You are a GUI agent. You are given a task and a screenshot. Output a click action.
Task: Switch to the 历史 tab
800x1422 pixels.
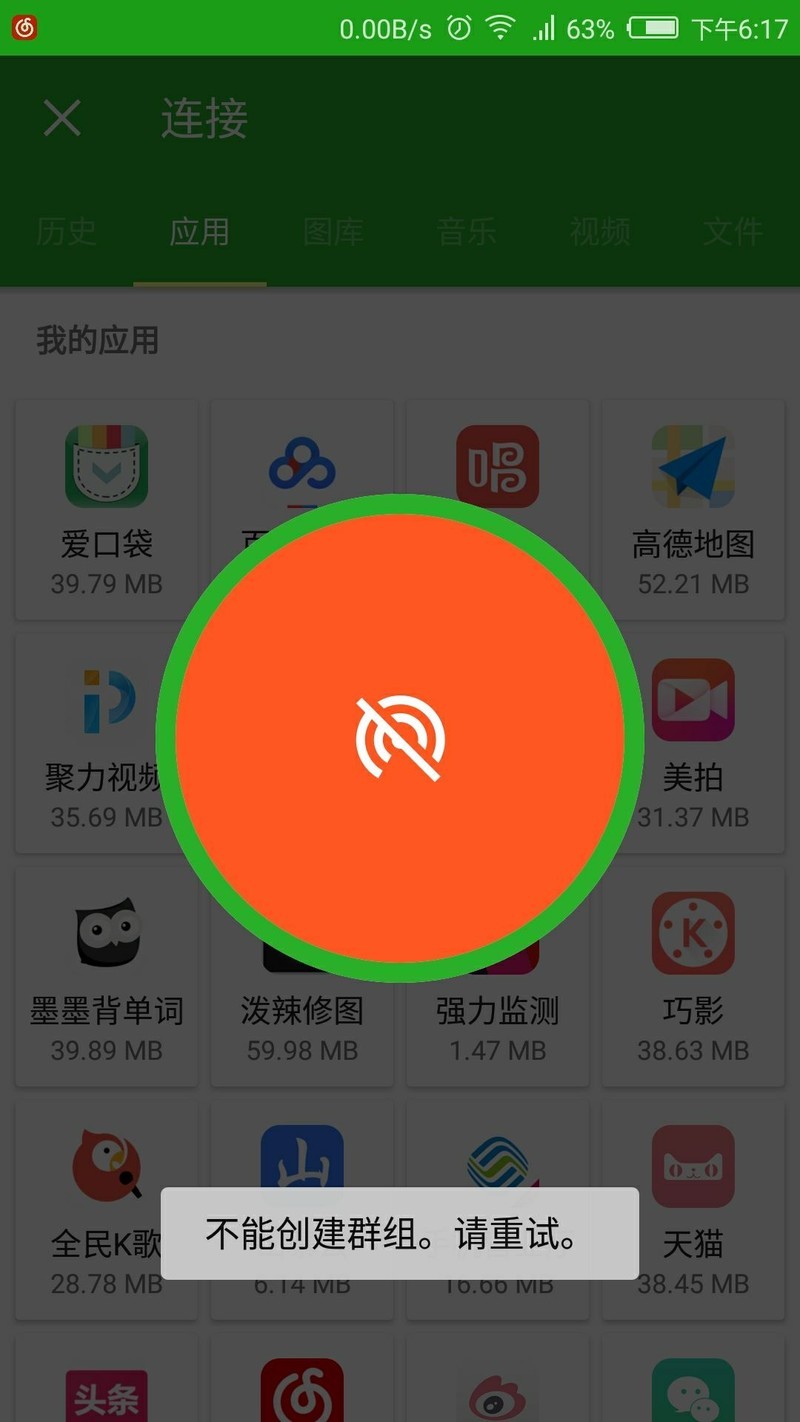(66, 232)
